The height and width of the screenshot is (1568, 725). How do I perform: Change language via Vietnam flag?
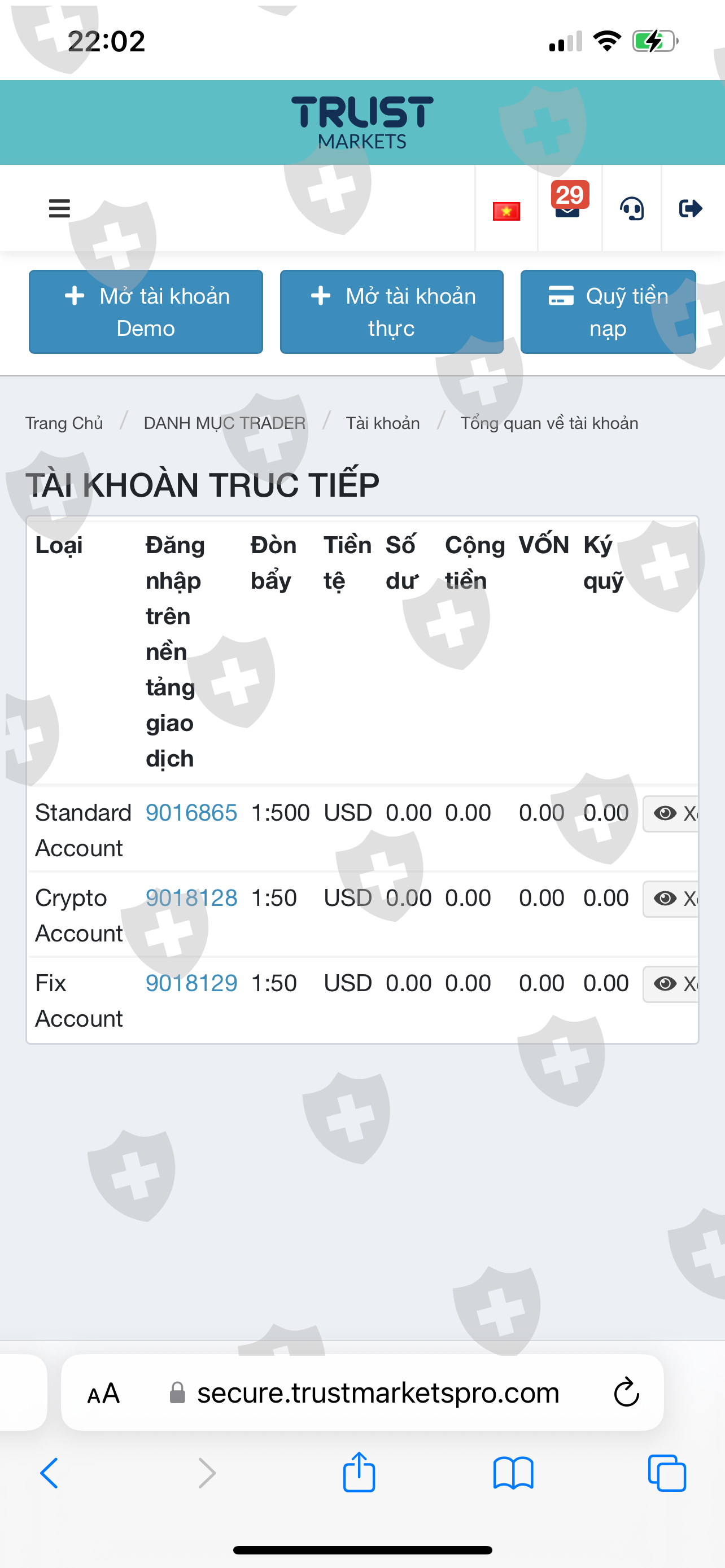[x=506, y=211]
